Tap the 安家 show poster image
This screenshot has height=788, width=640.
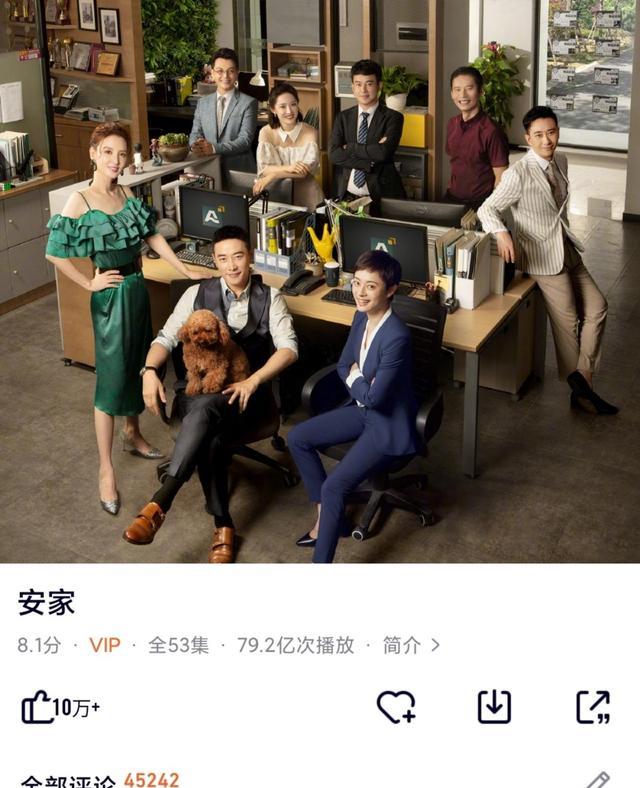coord(320,282)
